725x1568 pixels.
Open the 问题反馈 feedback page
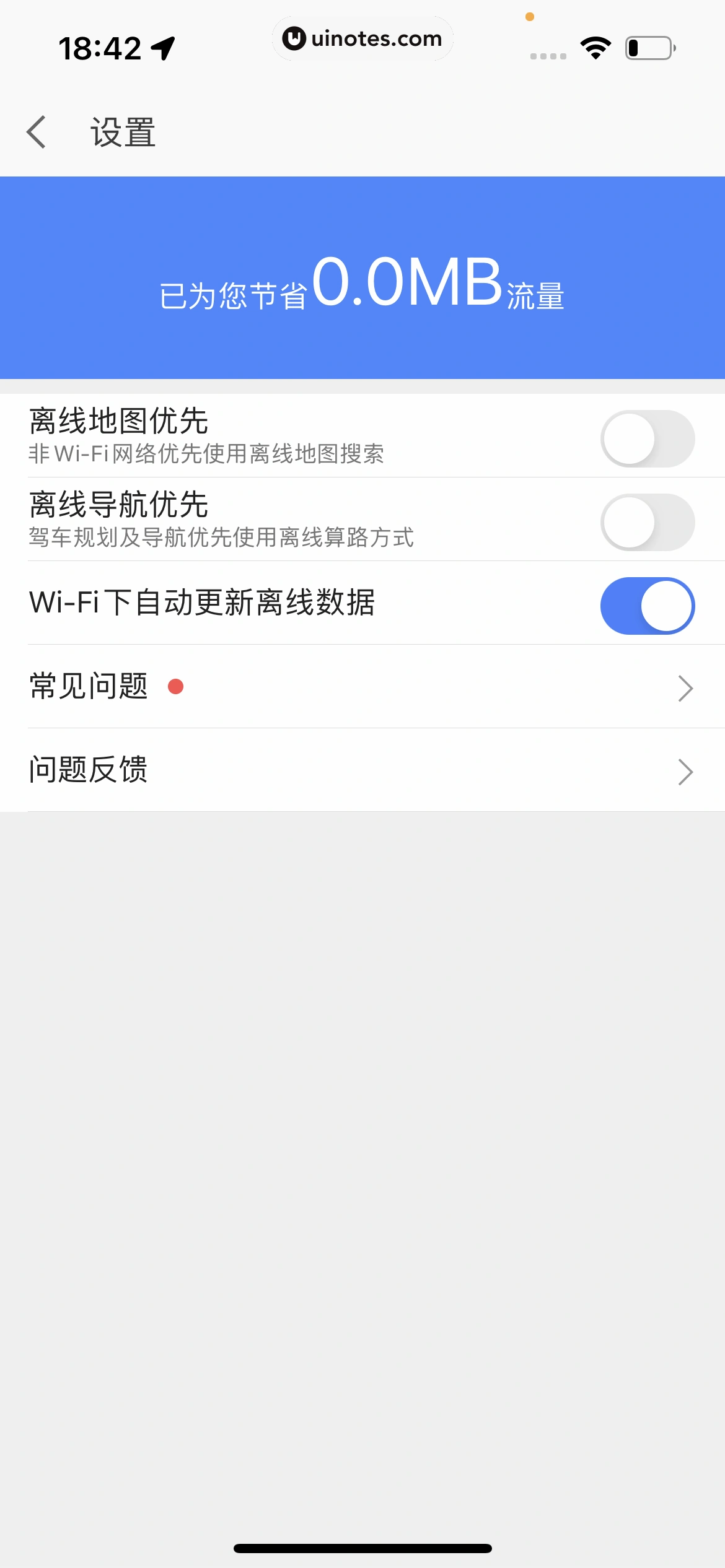click(x=88, y=770)
